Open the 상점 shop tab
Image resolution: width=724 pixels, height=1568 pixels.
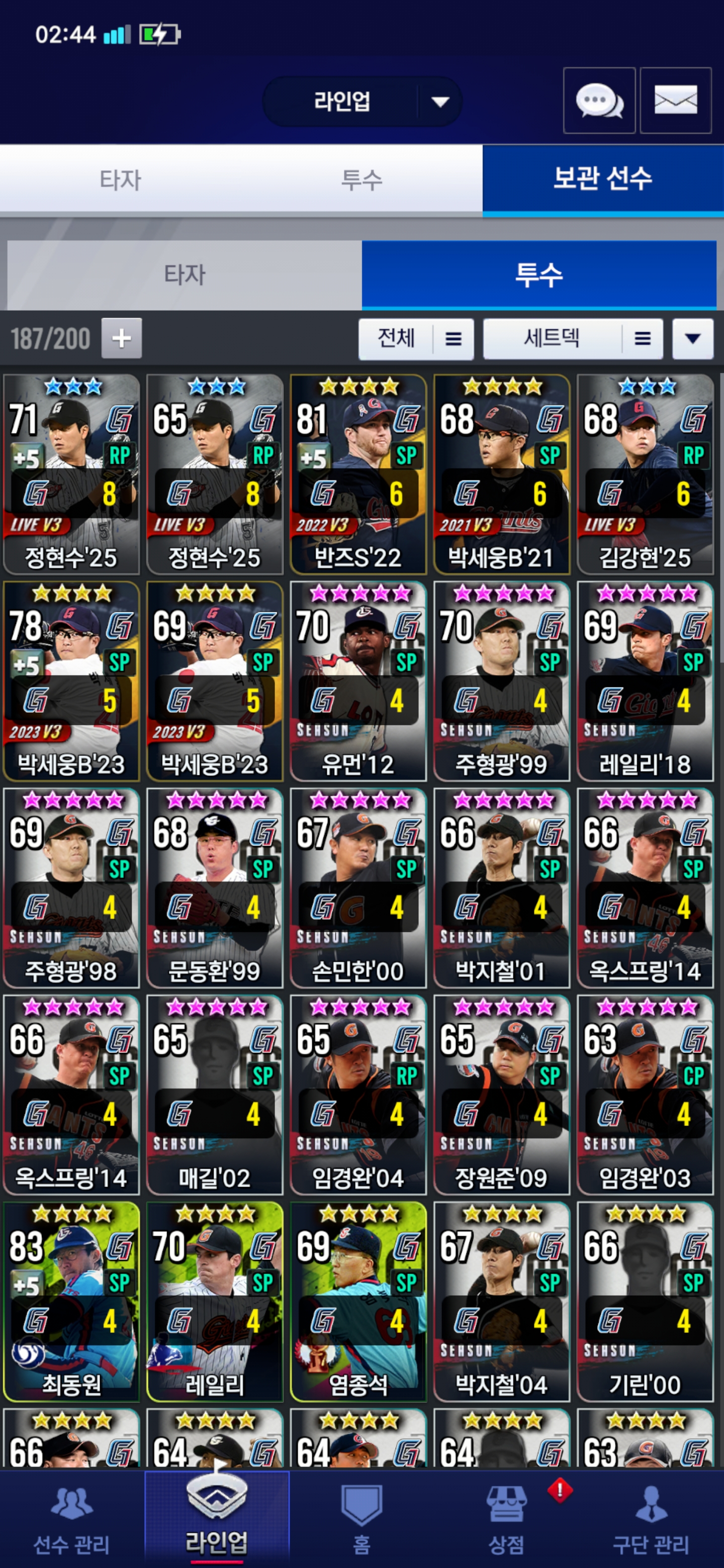(507, 1520)
